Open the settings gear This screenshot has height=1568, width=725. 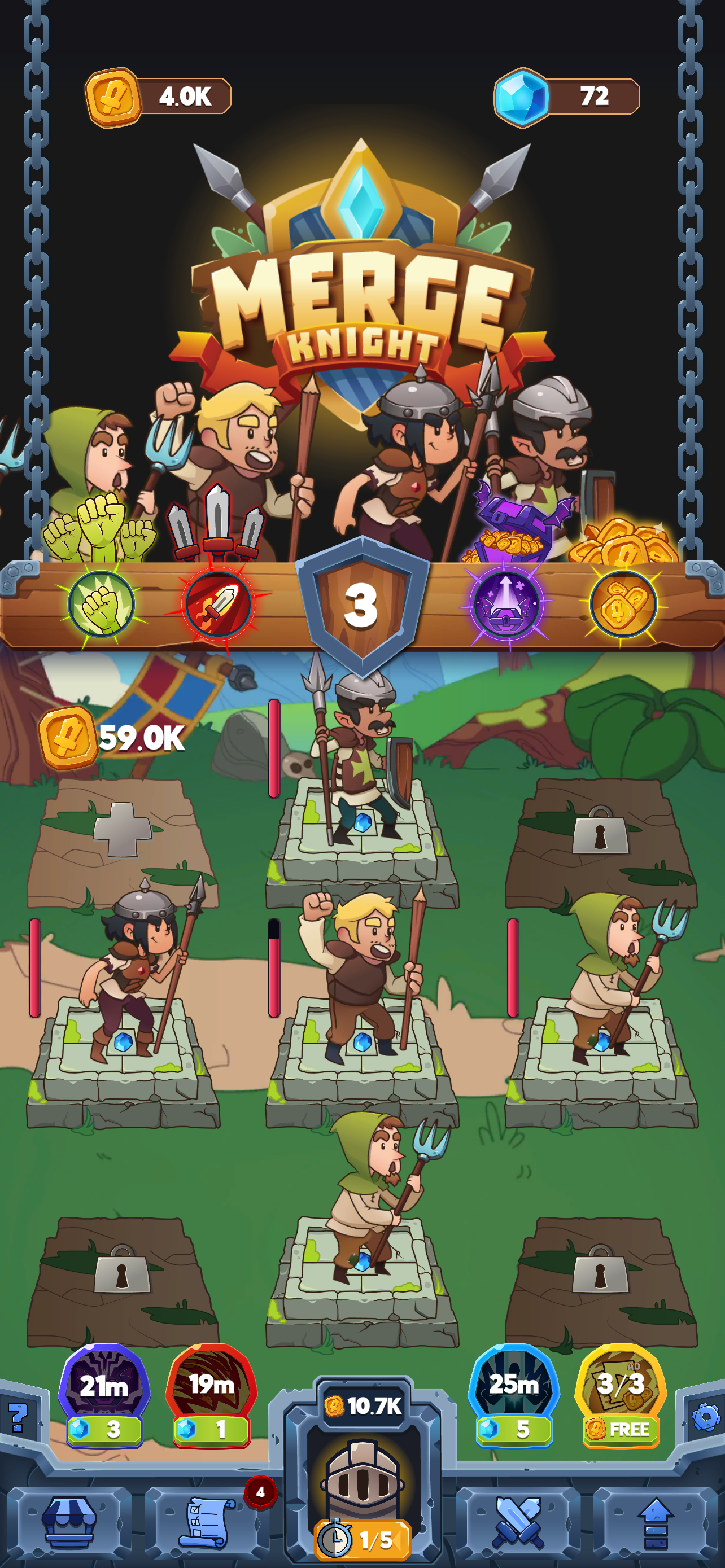(x=706, y=1417)
